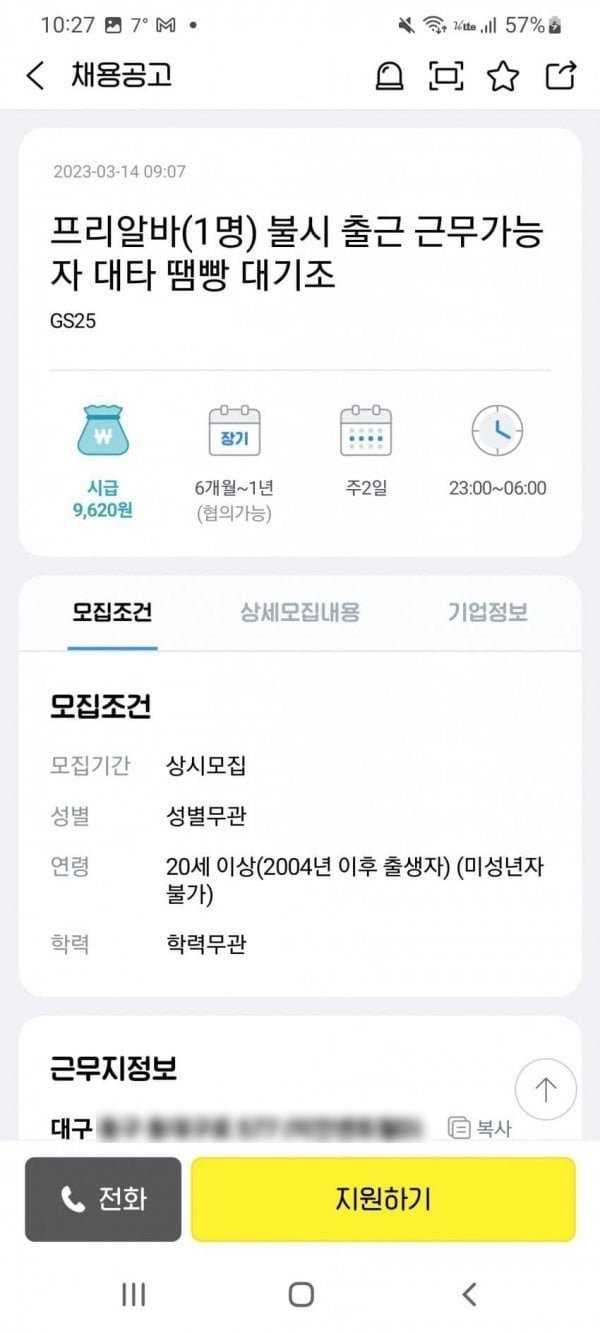Copy the work address with 복사
This screenshot has width=600, height=1333.
481,1128
